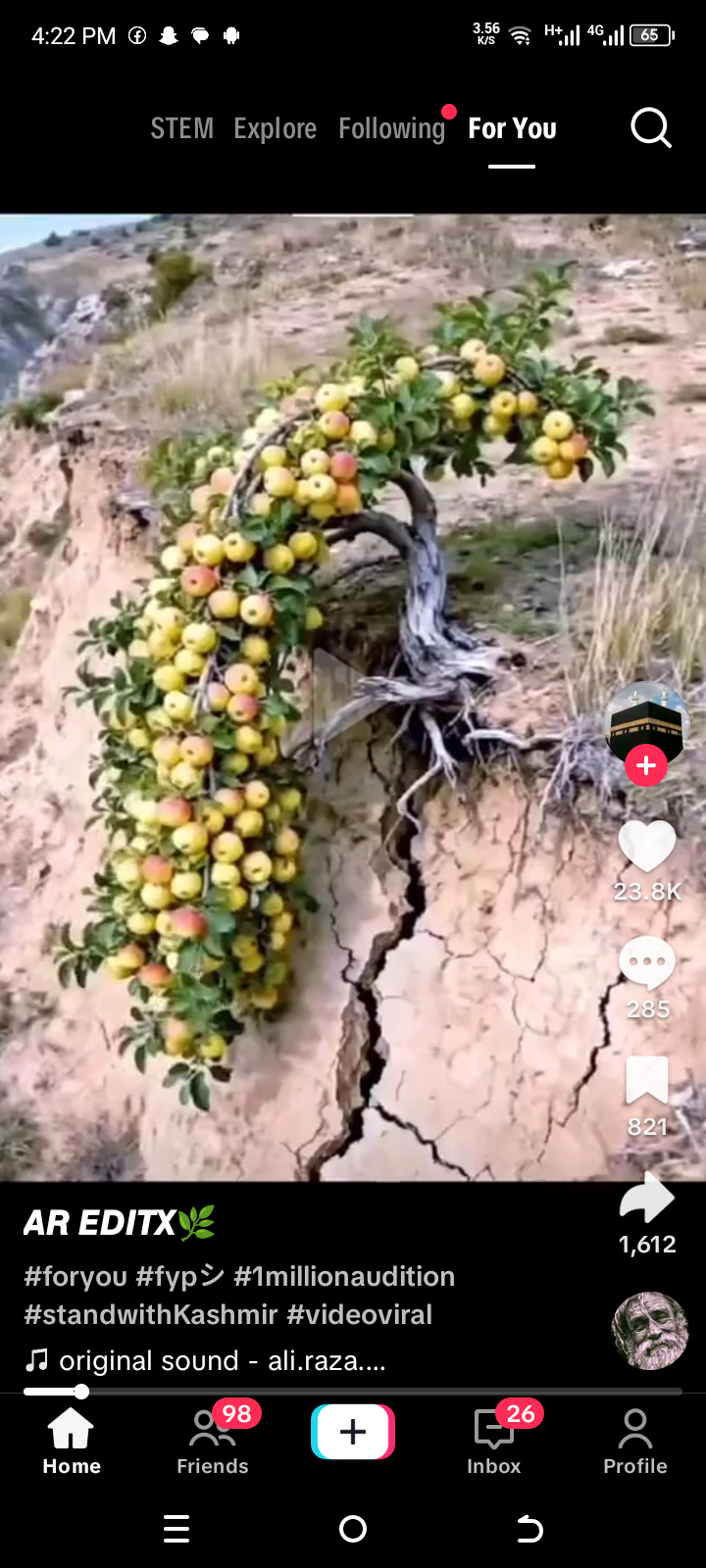Open original sound by ali.raza
This screenshot has width=706, height=1568.
[222, 1360]
